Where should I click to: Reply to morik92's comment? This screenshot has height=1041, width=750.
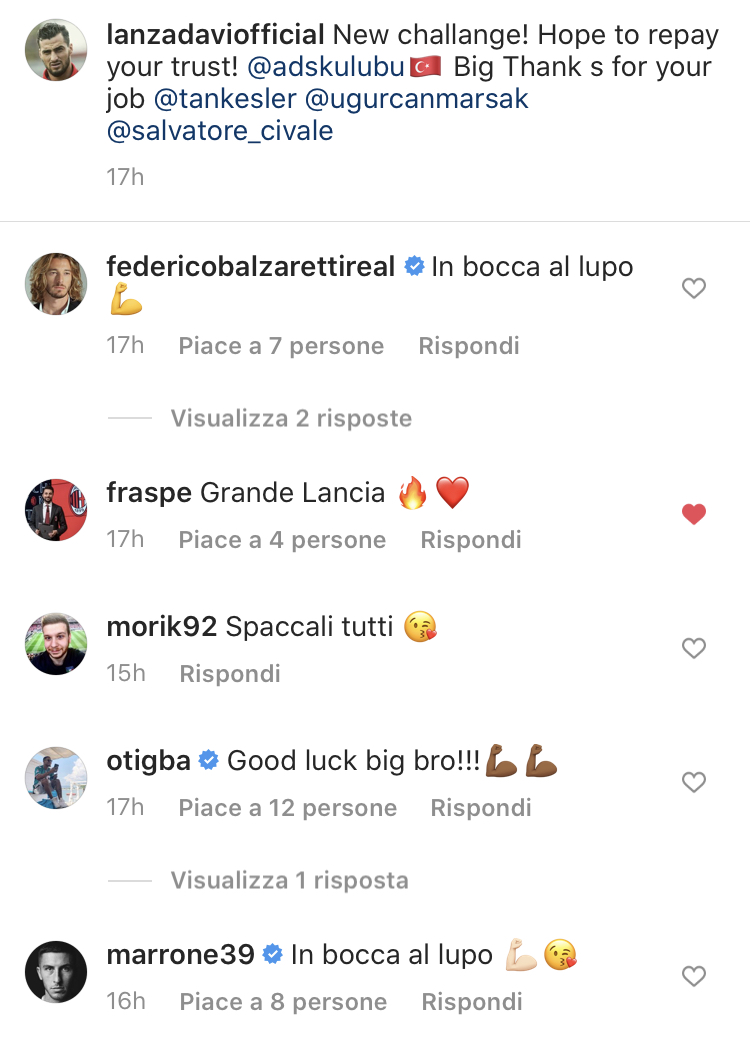click(229, 674)
